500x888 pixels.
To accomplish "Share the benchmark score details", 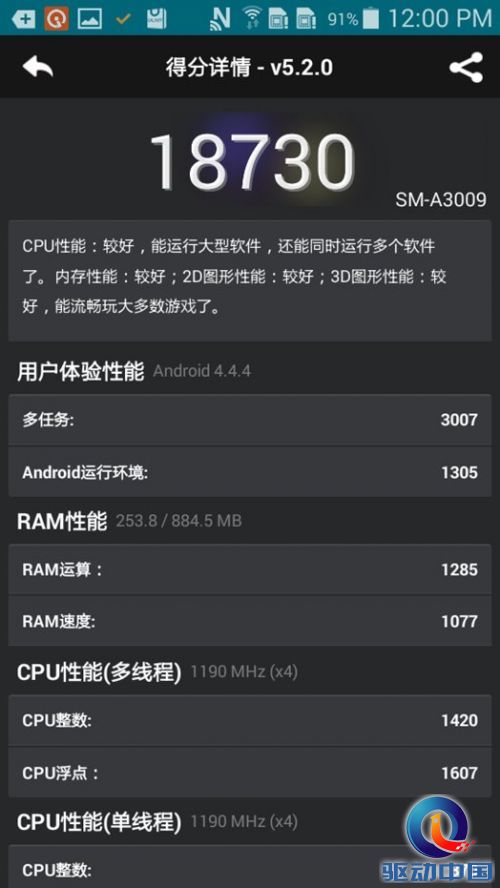I will (466, 67).
